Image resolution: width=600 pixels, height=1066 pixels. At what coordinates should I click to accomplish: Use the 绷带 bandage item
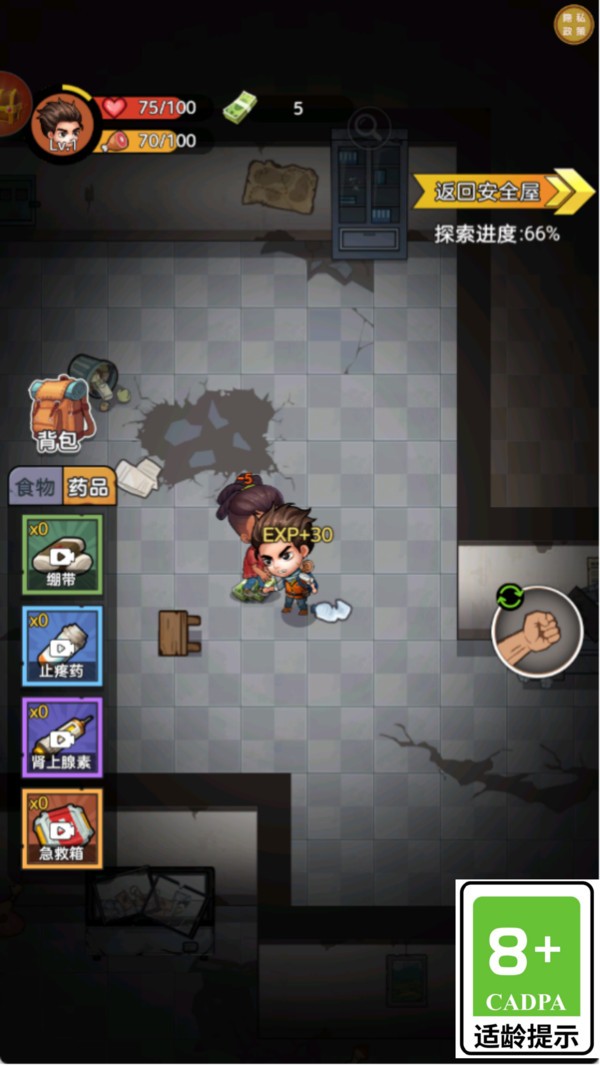click(x=61, y=555)
